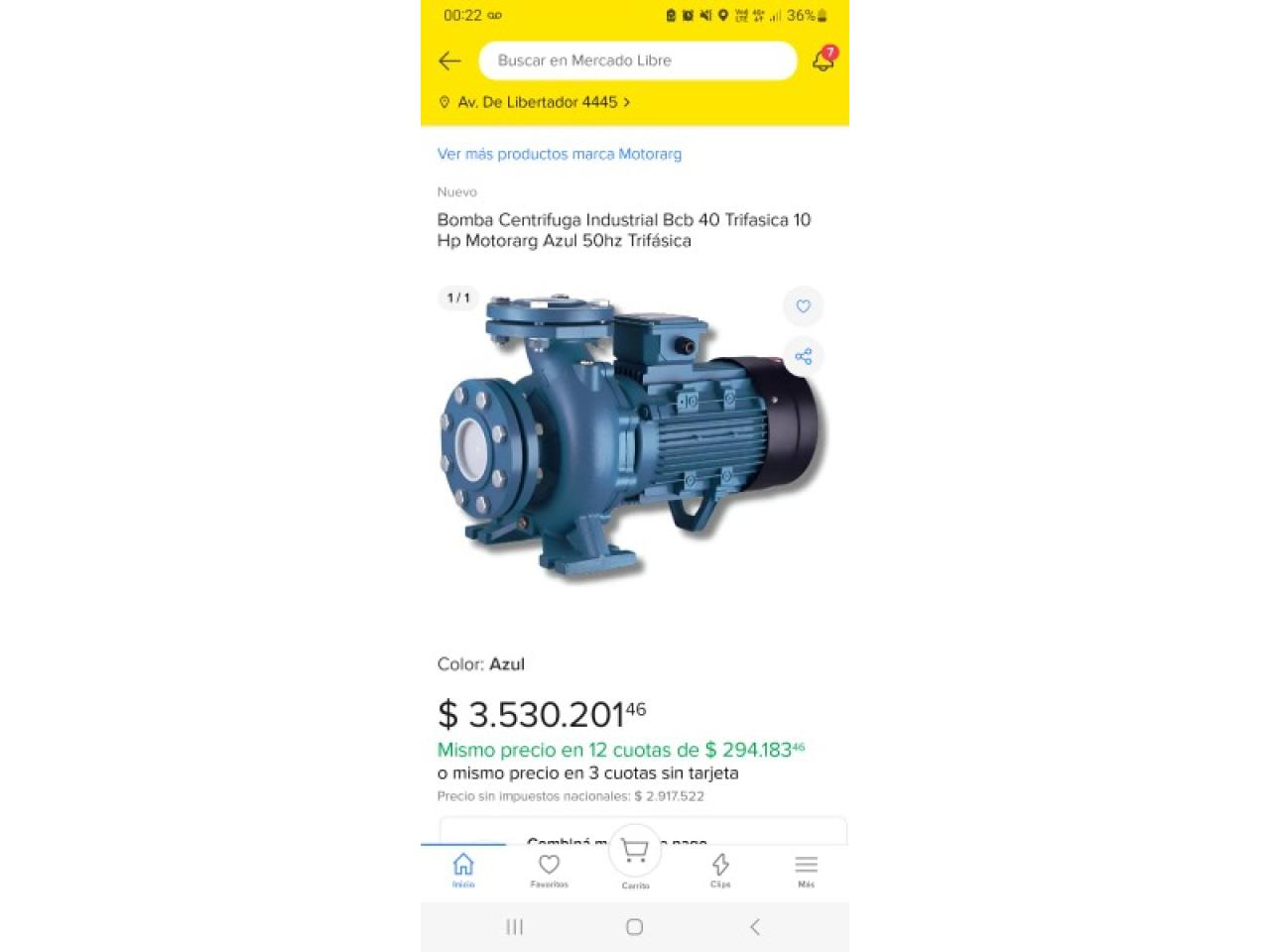Screen dimensions: 1270x952
Task: View the 12 cuotas financing options
Action: tap(620, 750)
